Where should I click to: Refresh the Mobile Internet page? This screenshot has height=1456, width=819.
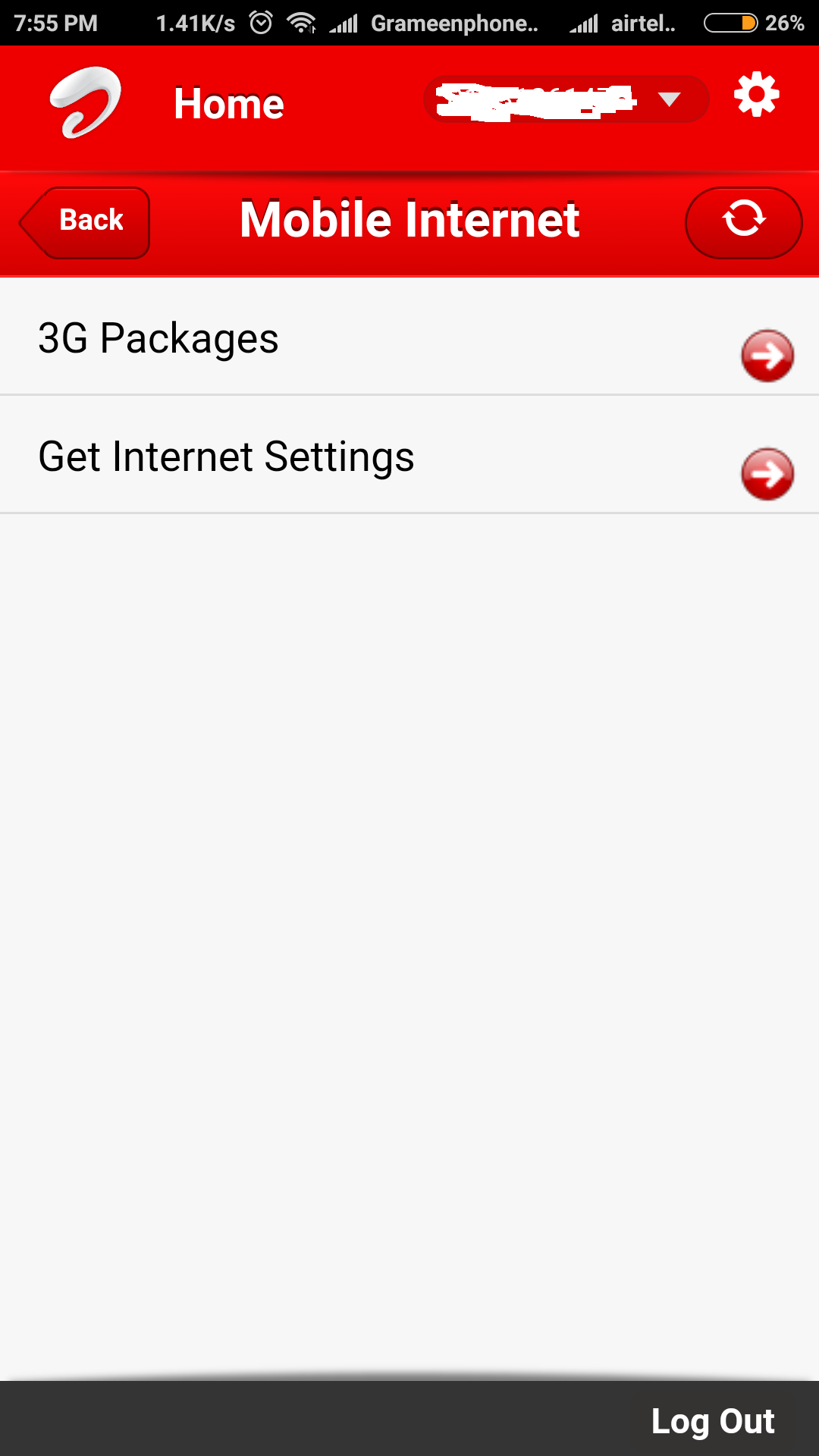(x=743, y=222)
